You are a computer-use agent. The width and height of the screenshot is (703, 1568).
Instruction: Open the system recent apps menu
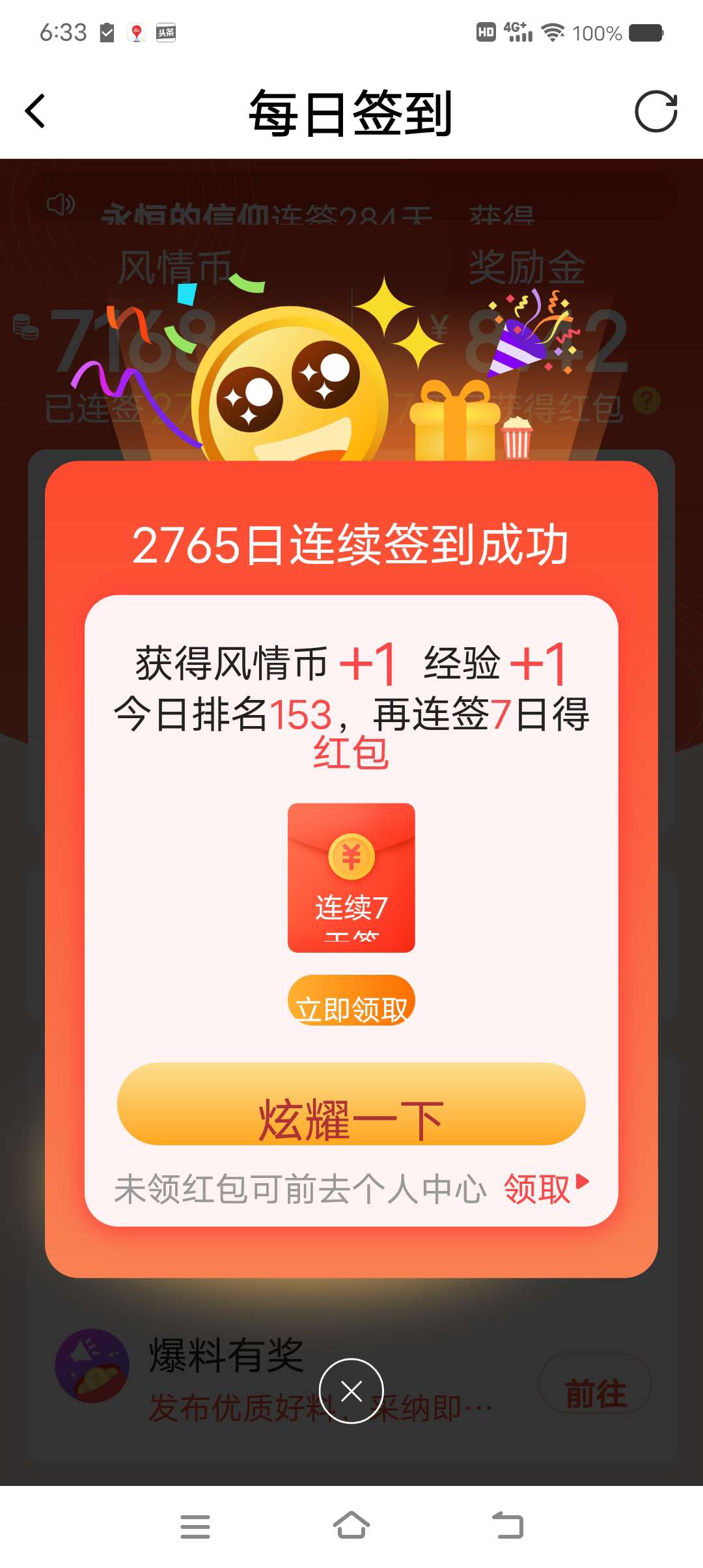click(x=195, y=1526)
